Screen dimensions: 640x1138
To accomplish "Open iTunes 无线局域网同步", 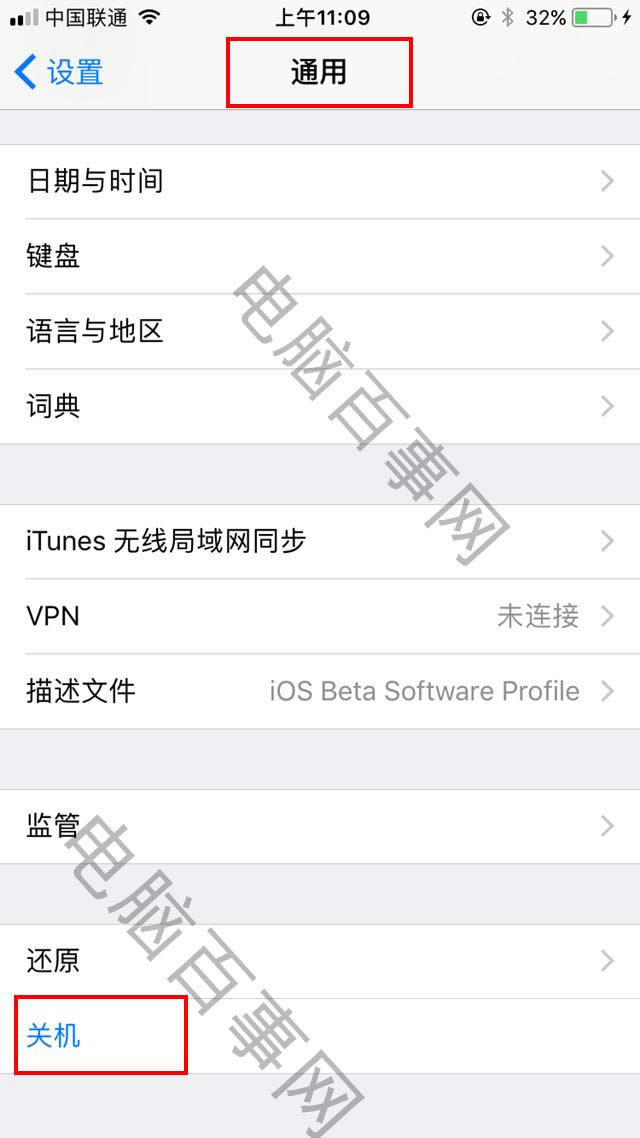I will [320, 541].
